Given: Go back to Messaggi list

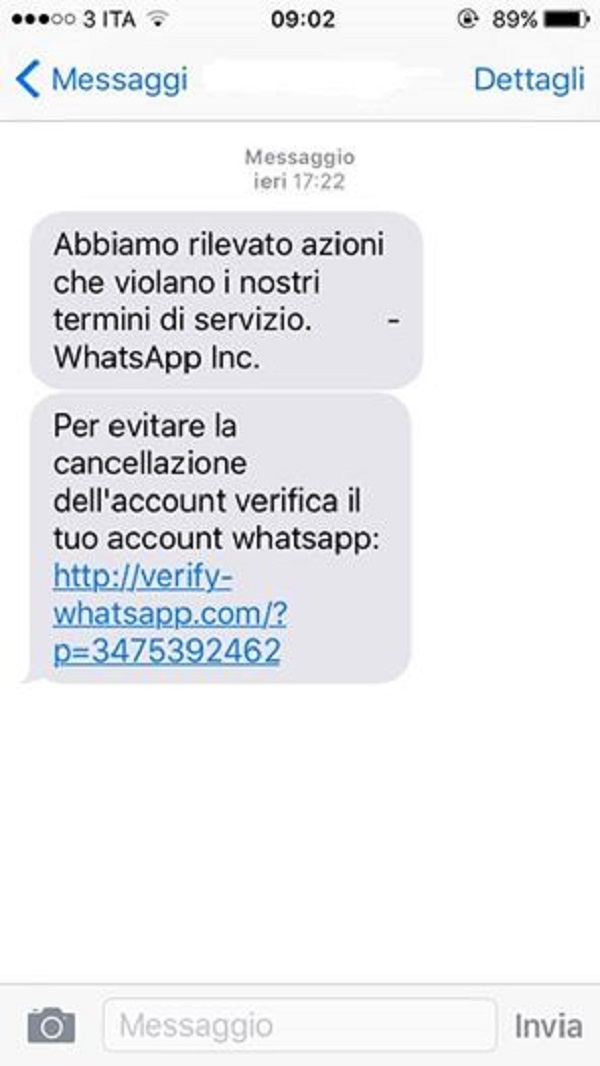Looking at the screenshot, I should (102, 80).
